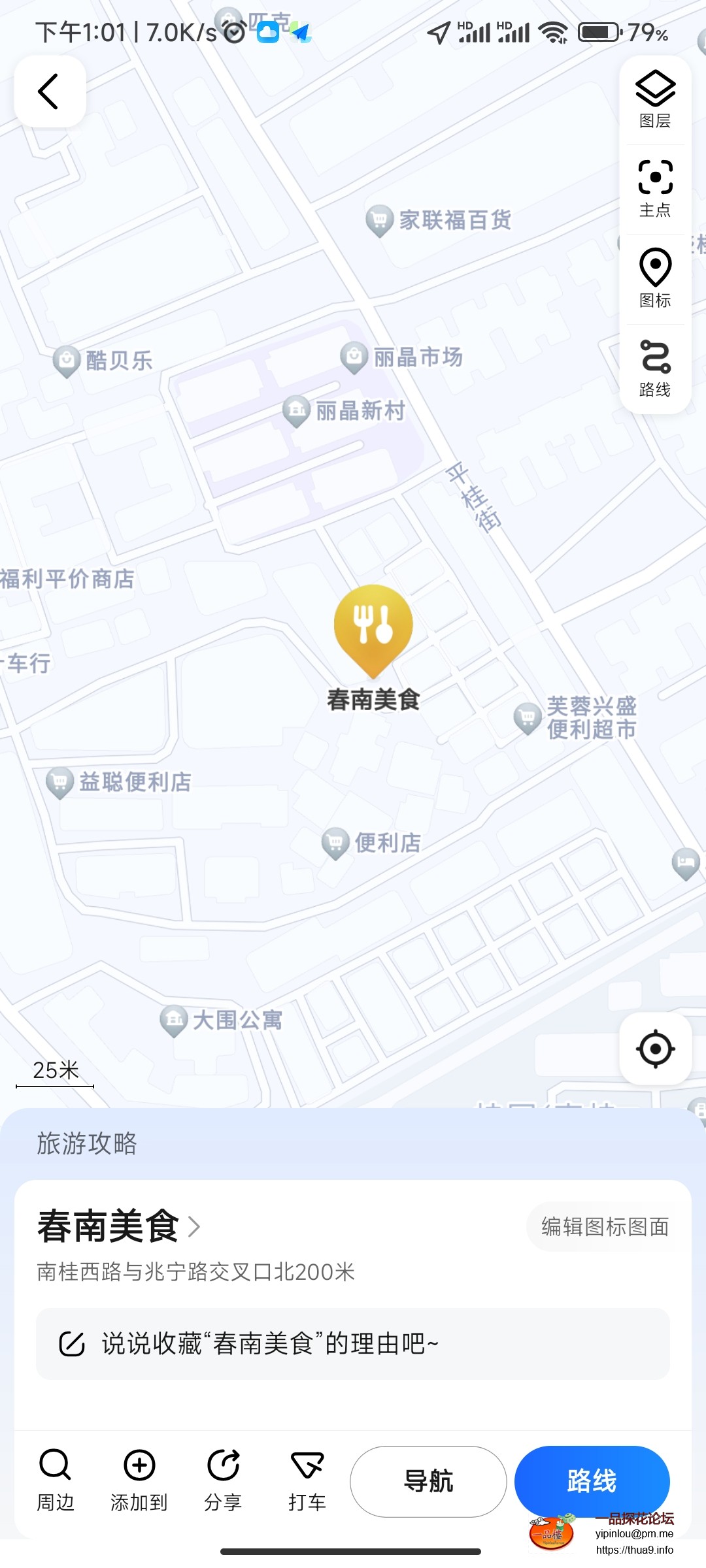Click the locate-me crosshair button
This screenshot has height=1568, width=706.
[656, 1049]
